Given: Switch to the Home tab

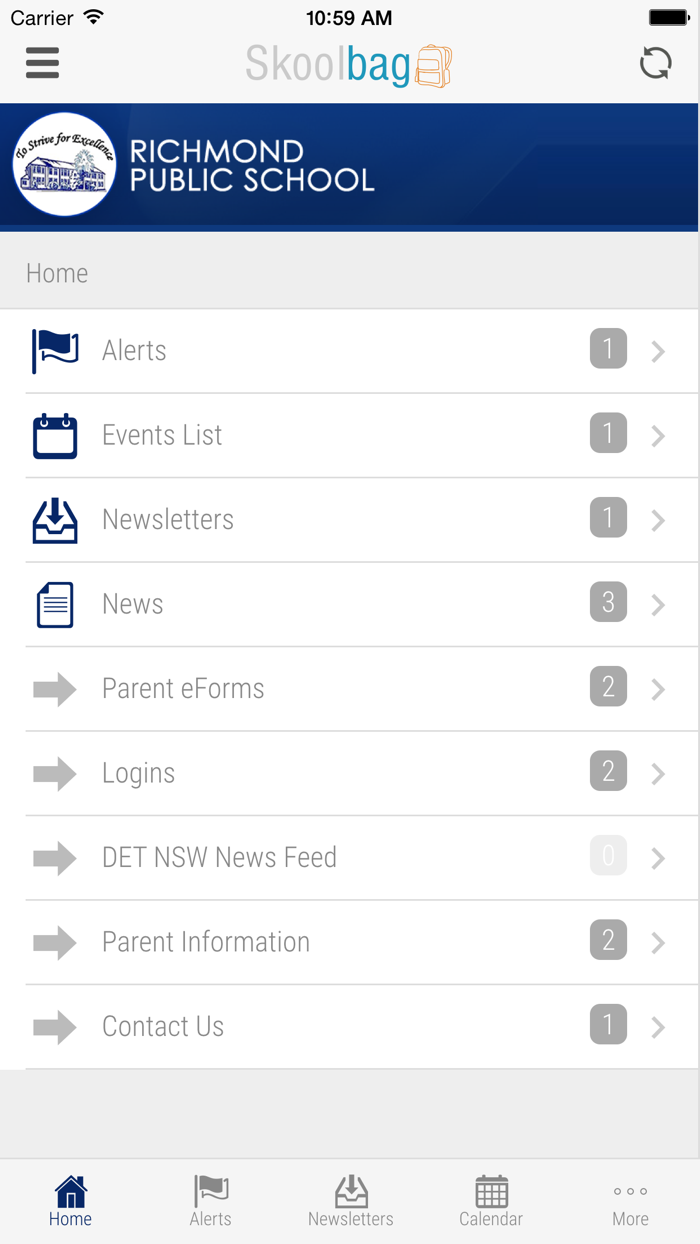Looking at the screenshot, I should [x=70, y=1201].
